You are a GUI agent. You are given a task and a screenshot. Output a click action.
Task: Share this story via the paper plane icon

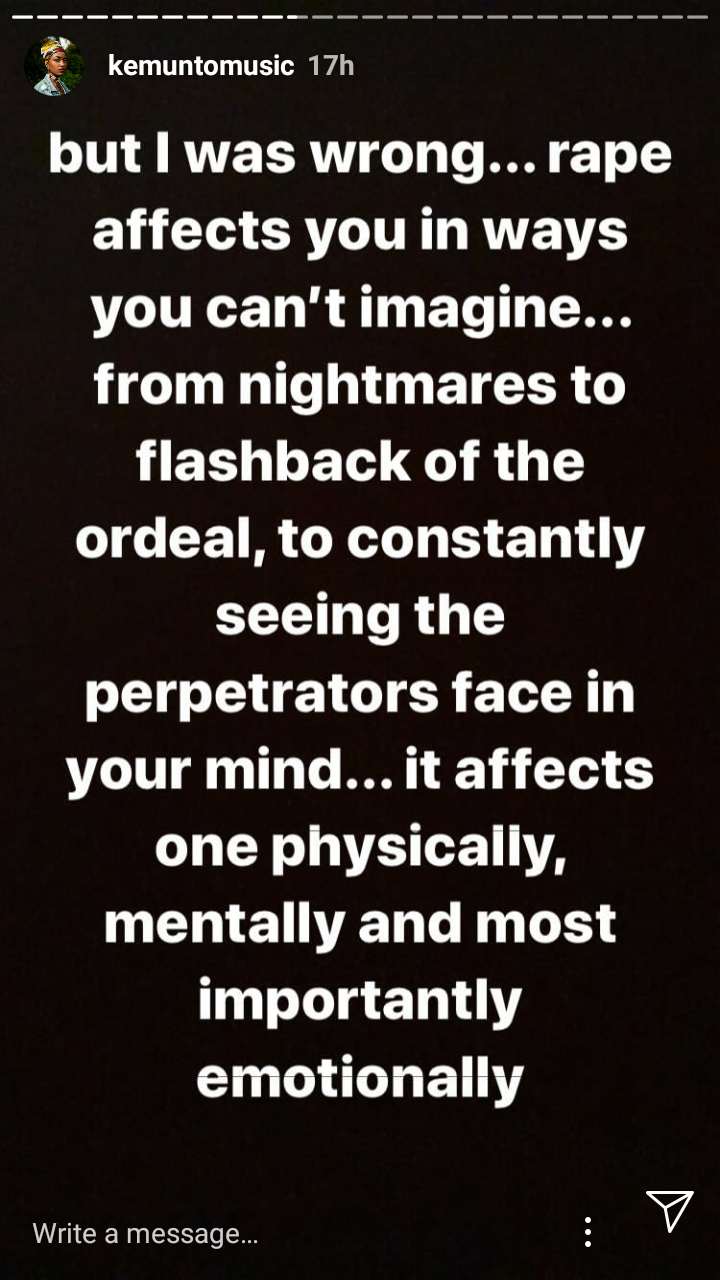point(668,1212)
